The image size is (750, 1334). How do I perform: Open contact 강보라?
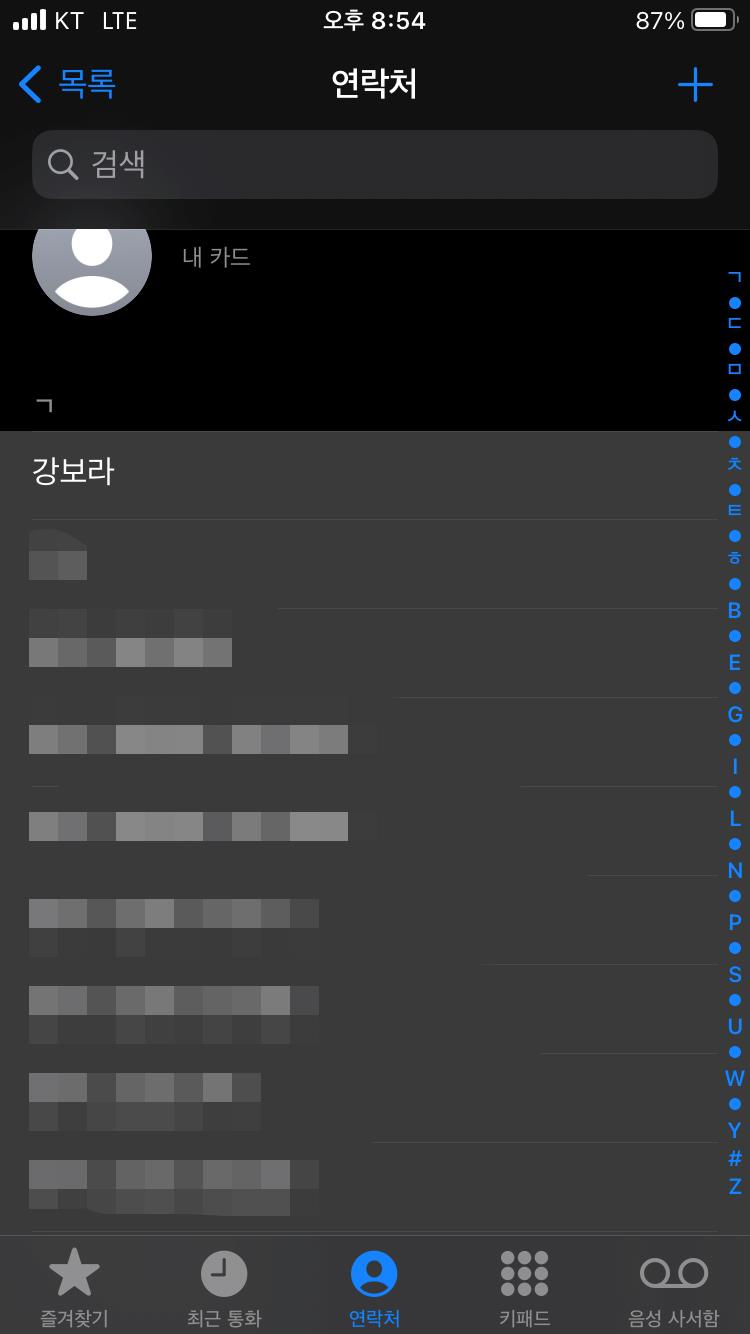point(375,471)
